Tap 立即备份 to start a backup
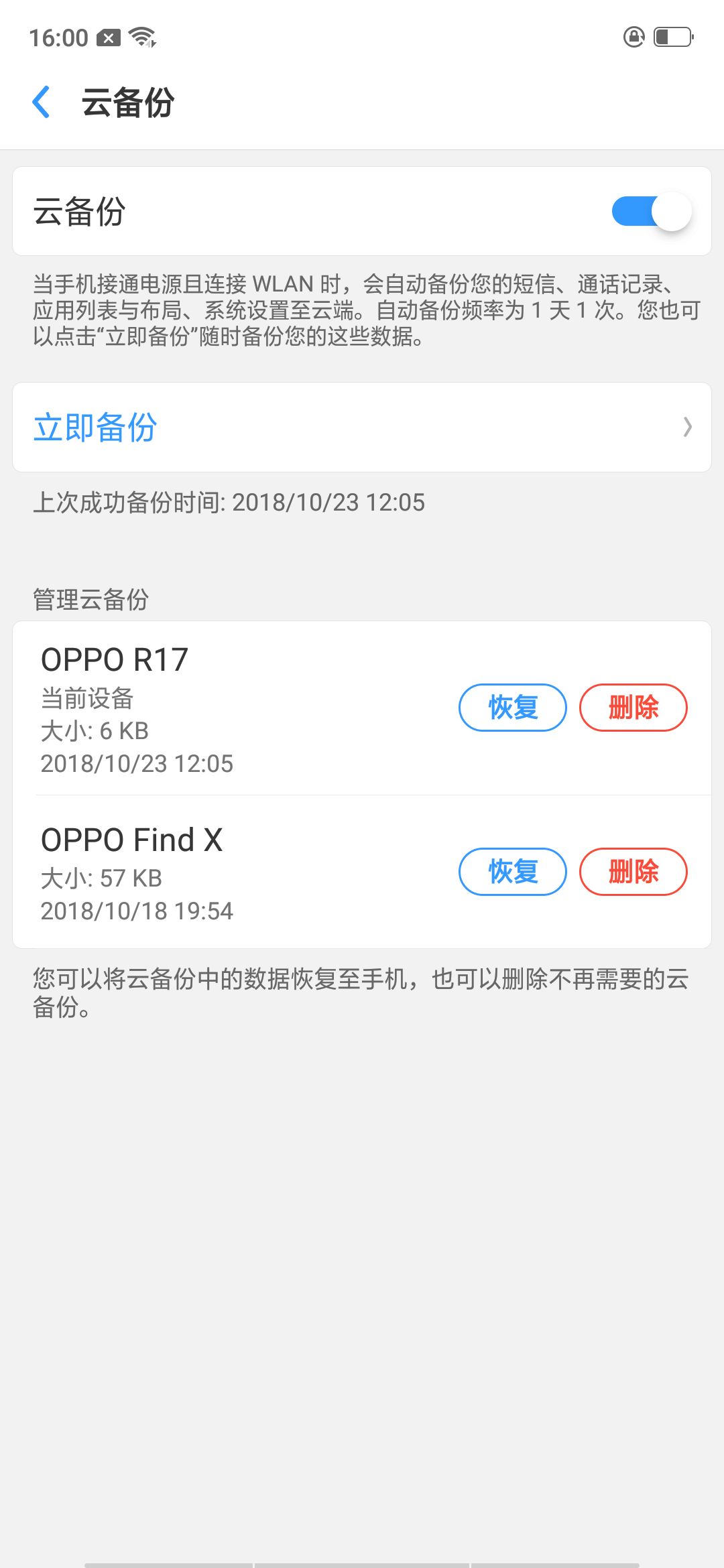Viewport: 724px width, 1568px height. (x=95, y=427)
